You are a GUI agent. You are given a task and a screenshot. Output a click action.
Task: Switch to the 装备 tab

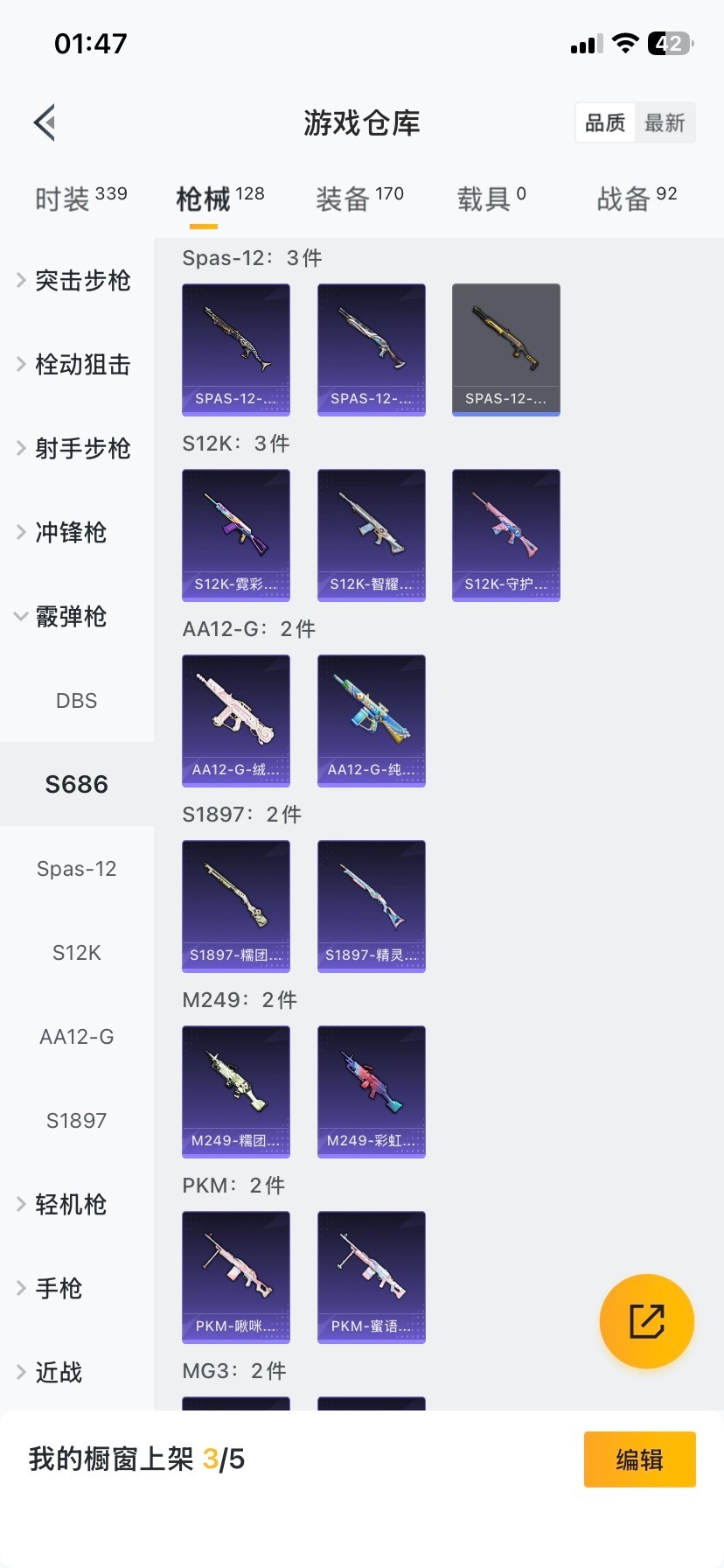(359, 199)
